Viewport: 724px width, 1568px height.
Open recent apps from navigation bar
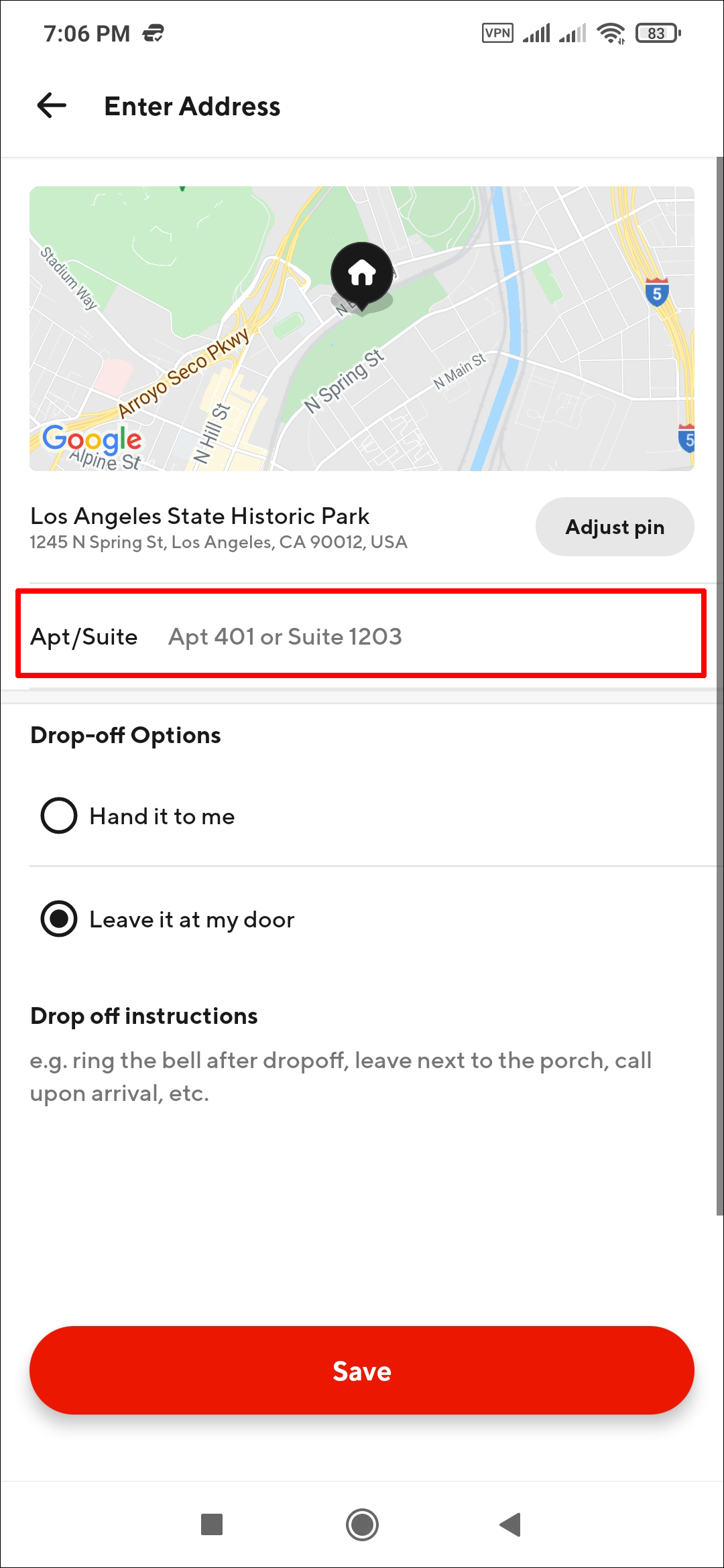(x=212, y=1524)
